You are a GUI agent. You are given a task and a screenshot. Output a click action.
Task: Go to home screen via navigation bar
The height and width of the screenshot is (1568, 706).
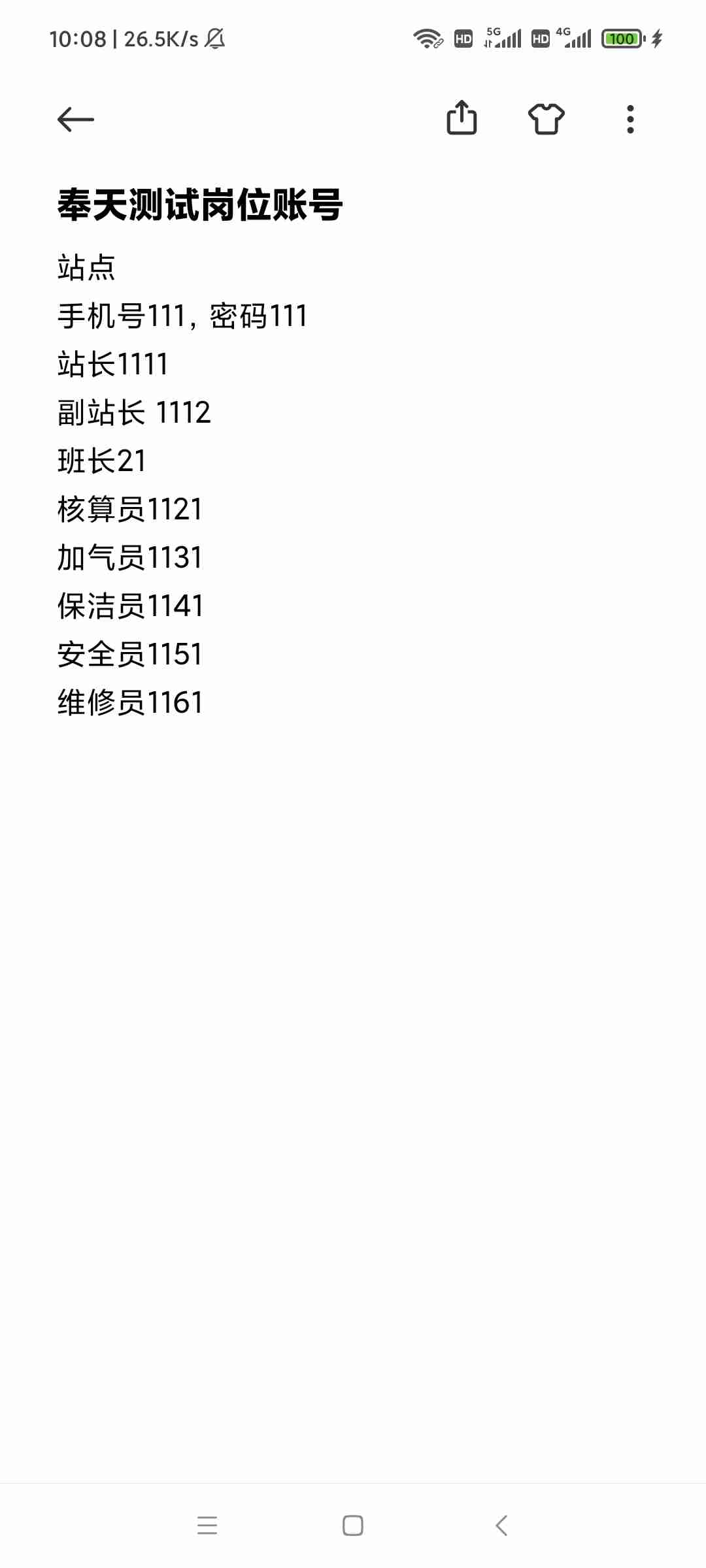tap(353, 1526)
